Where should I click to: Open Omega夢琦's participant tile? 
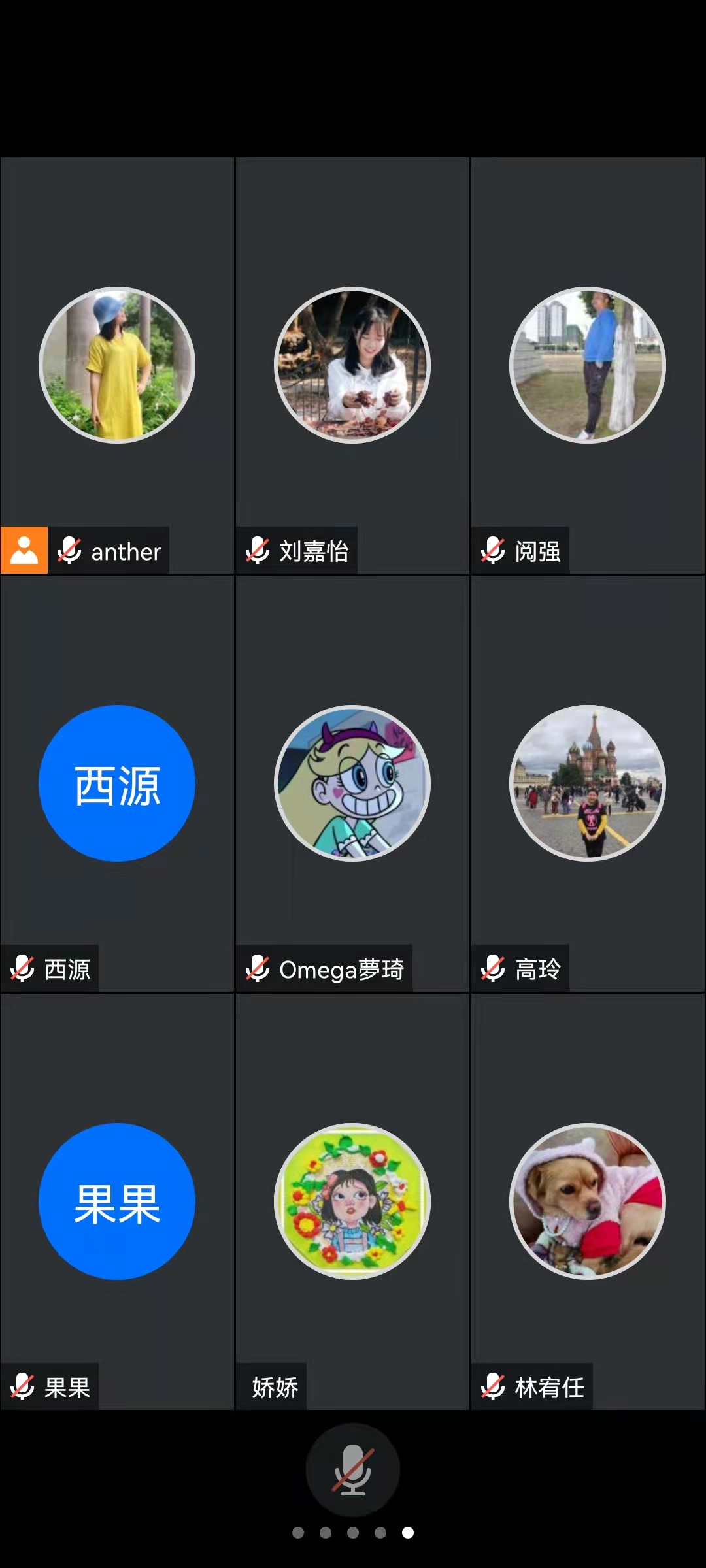pyautogui.click(x=352, y=783)
